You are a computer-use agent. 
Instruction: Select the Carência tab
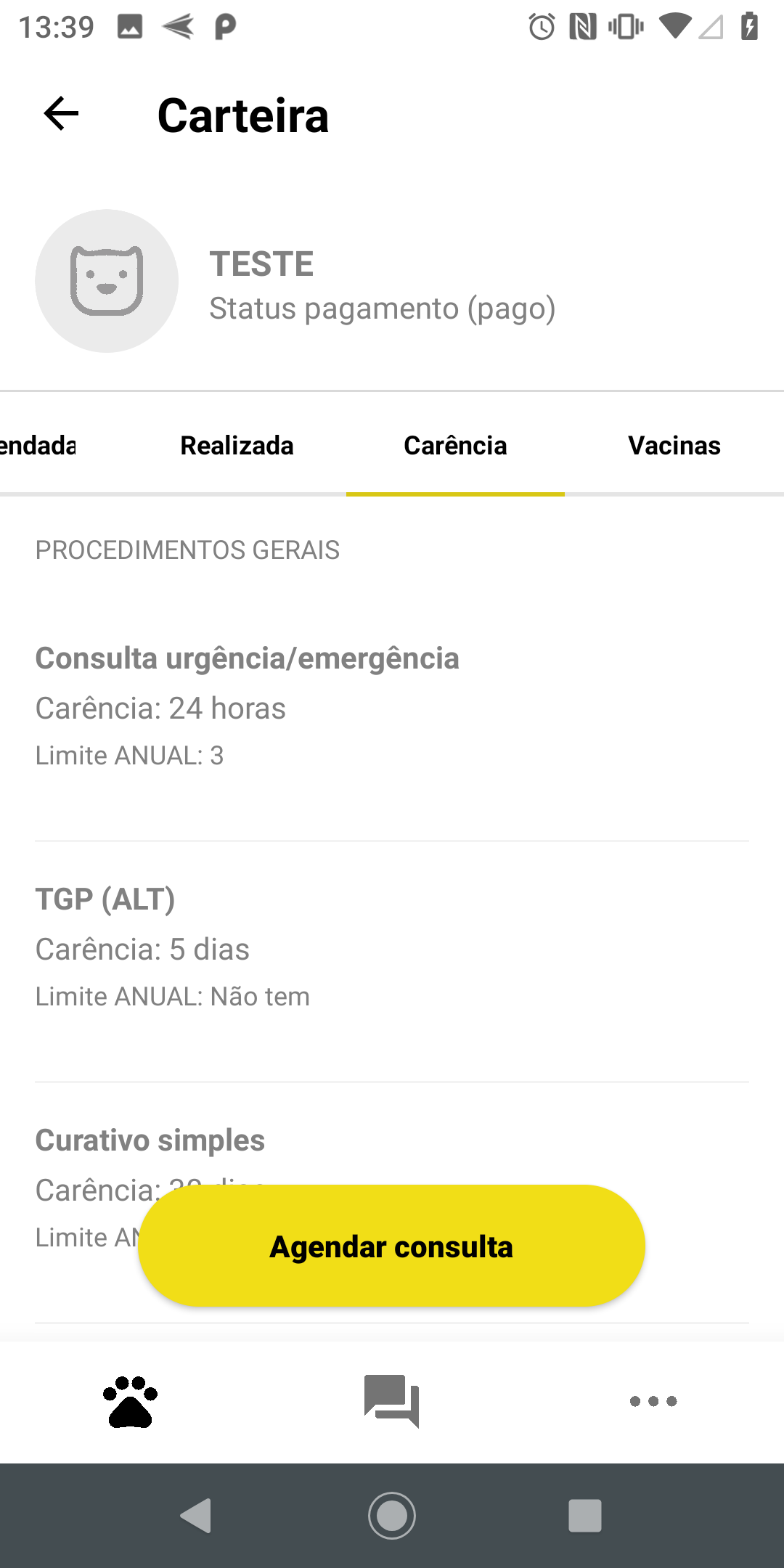(x=455, y=445)
